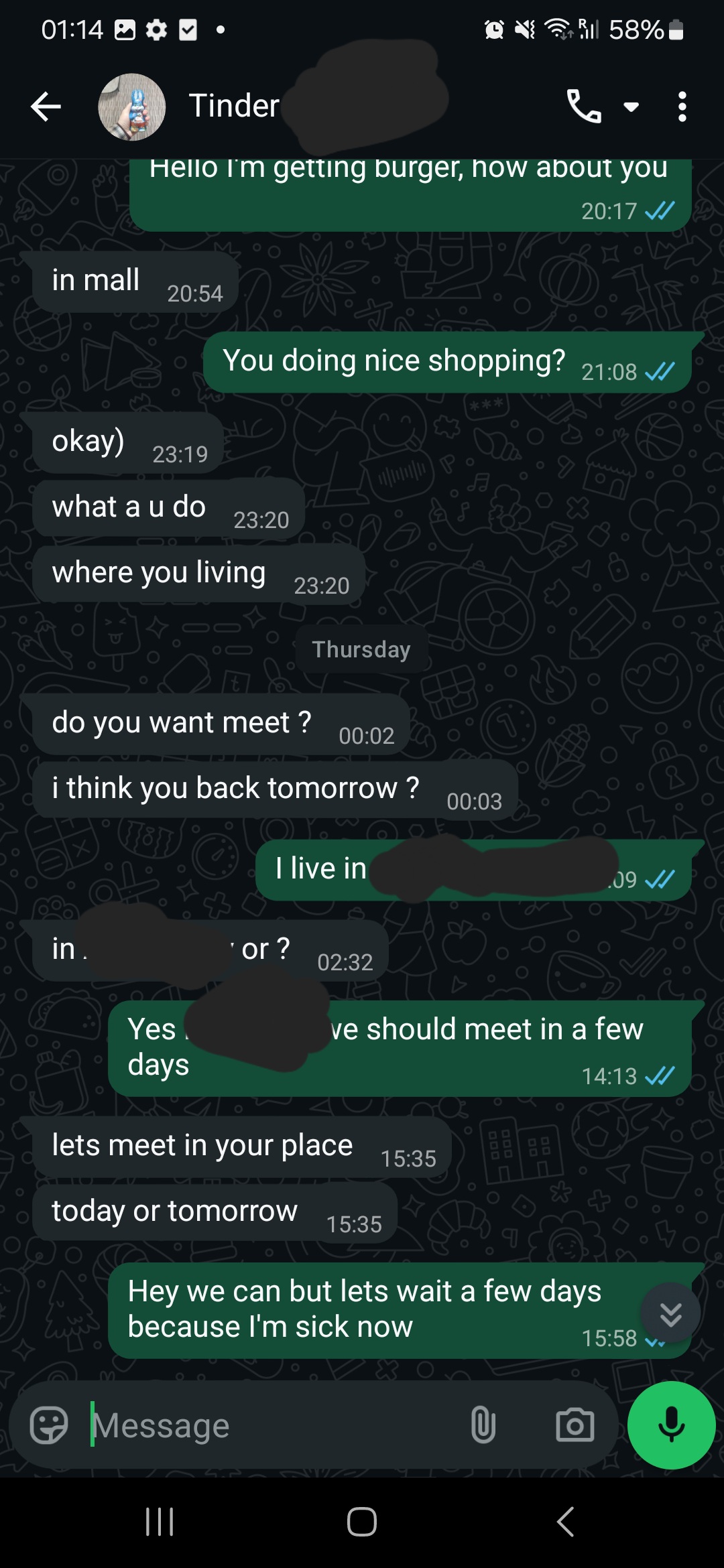Open the contact's profile picture
This screenshot has height=1568, width=724.
132,107
